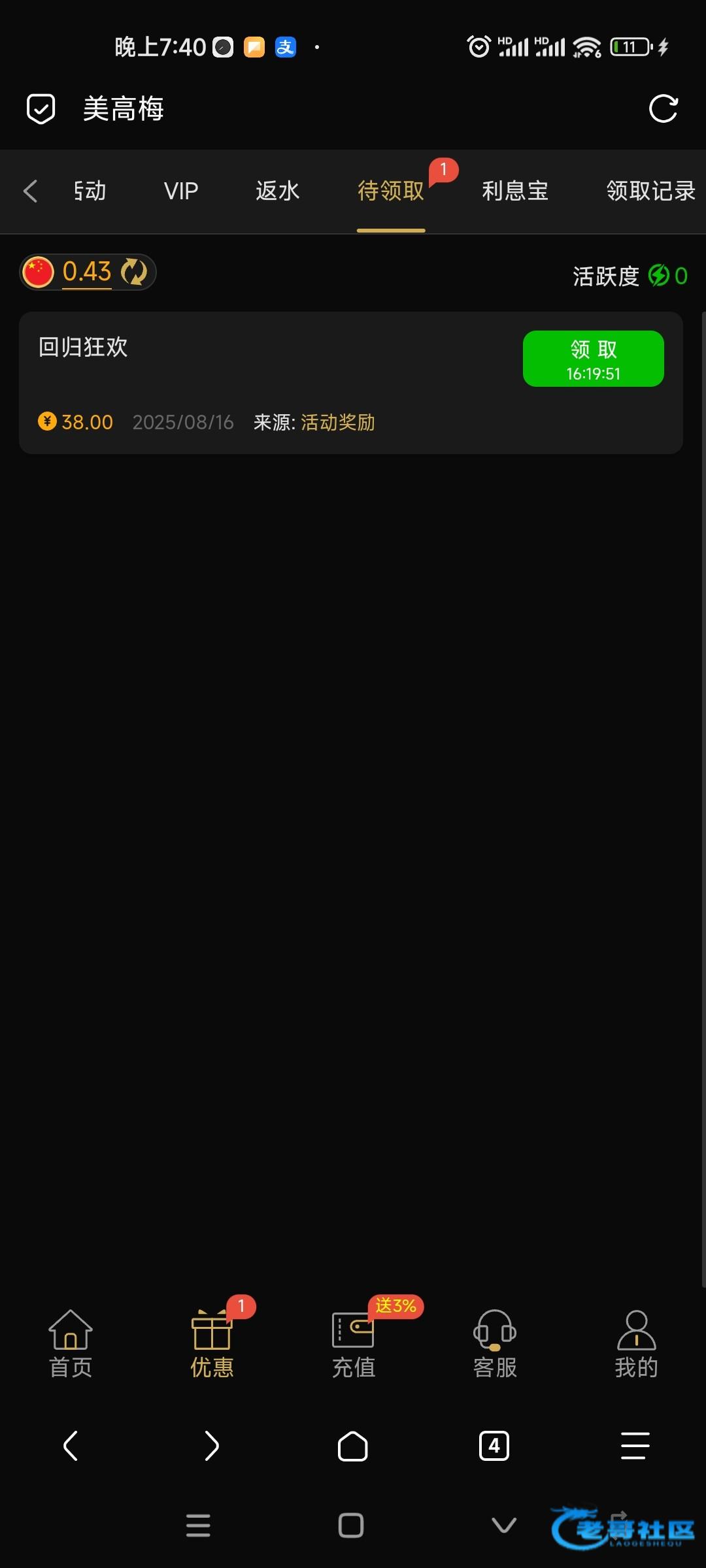Screen dimensions: 706x1568
Task: Go back with the browser back arrow
Action: pyautogui.click(x=71, y=1446)
